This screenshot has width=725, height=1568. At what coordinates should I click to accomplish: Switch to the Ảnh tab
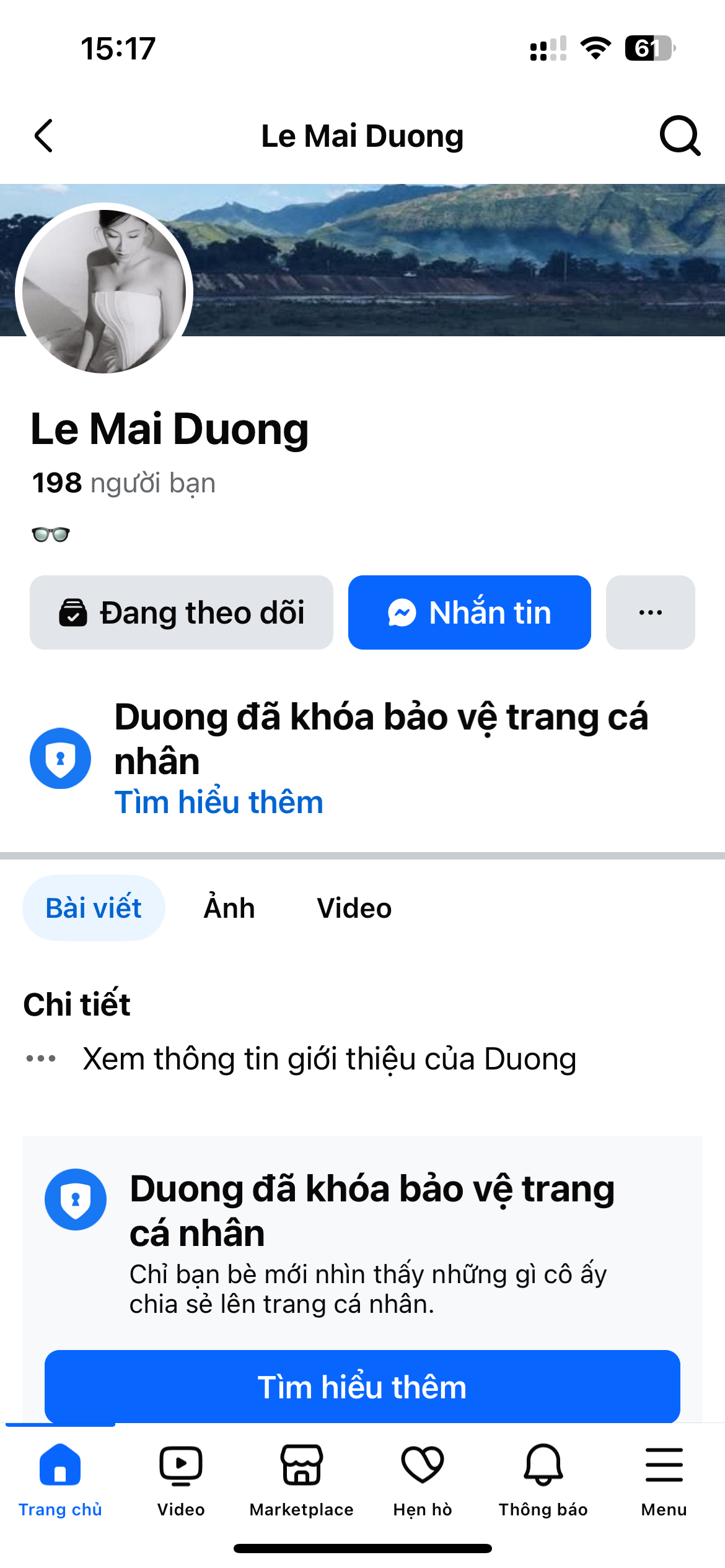pos(229,908)
